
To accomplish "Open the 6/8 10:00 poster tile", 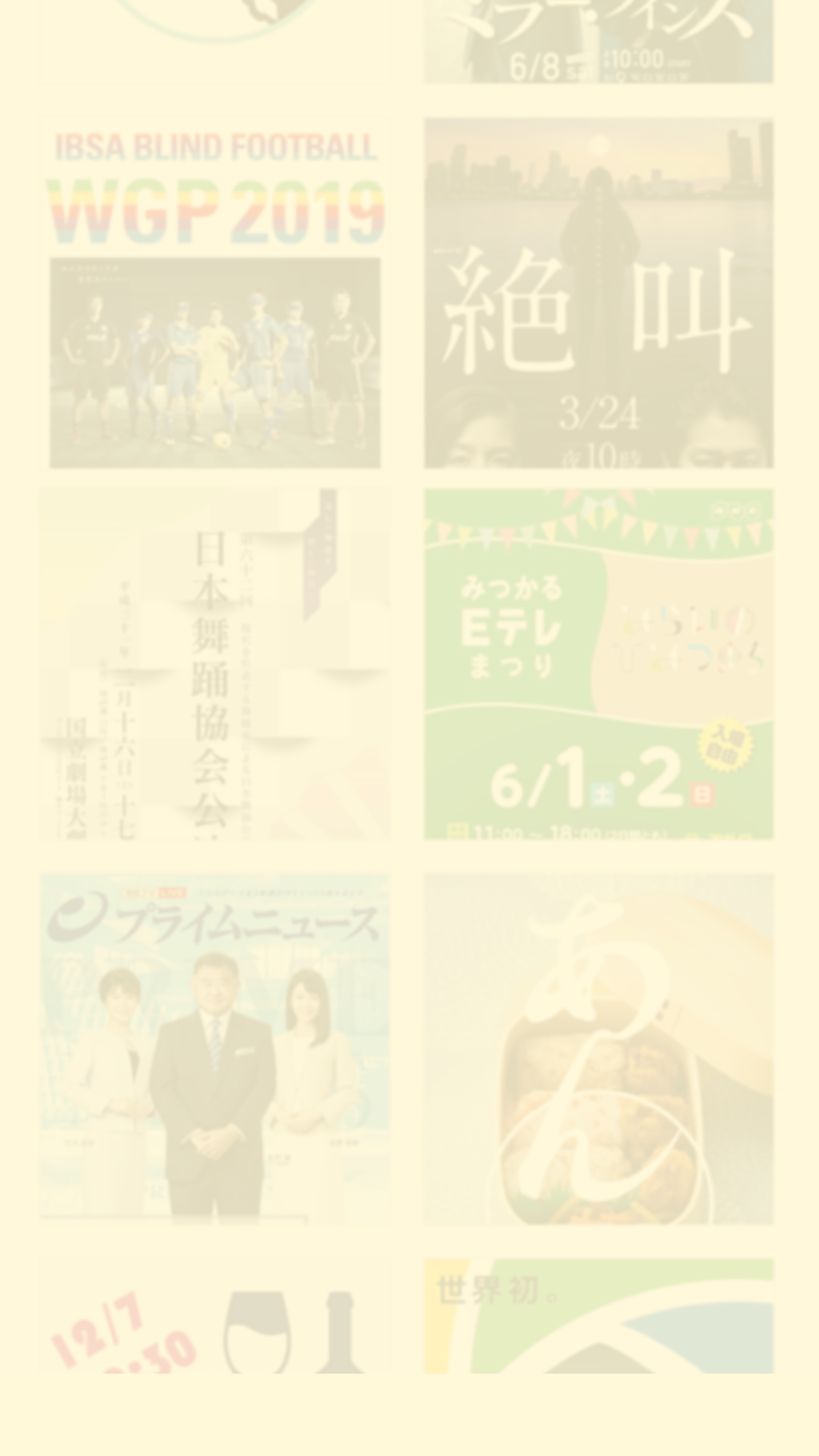I will coord(598,42).
